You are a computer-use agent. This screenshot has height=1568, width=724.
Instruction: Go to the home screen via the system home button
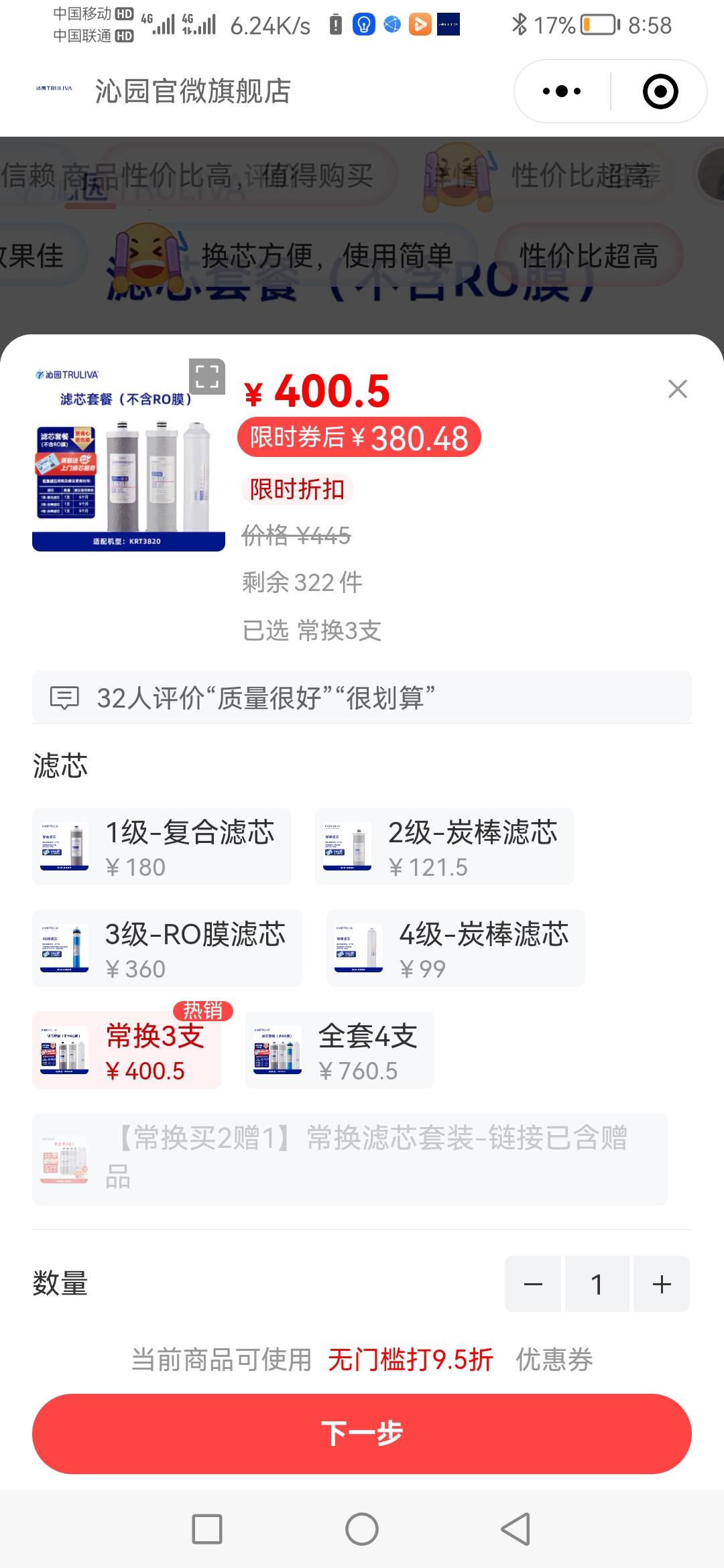click(x=362, y=1529)
